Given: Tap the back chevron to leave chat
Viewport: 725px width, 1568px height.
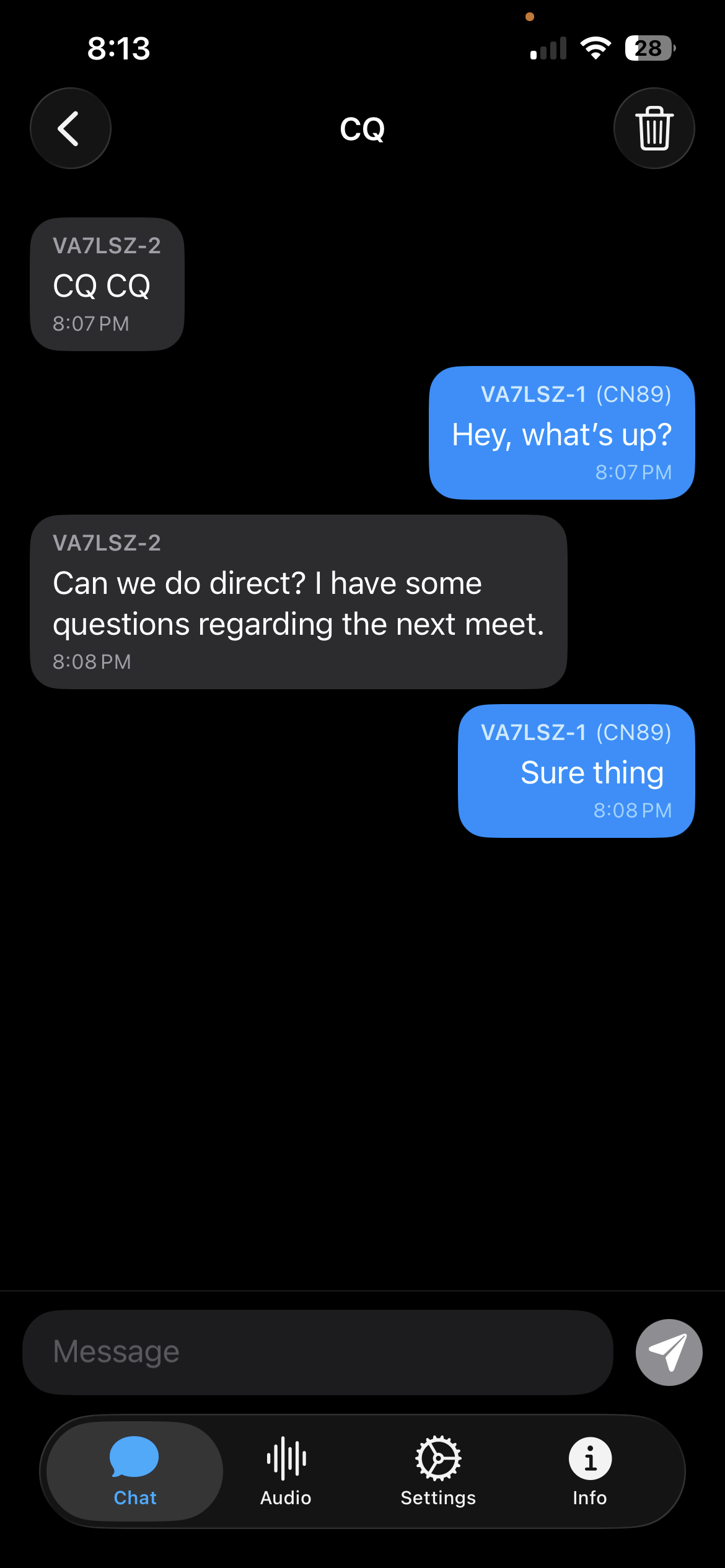Looking at the screenshot, I should pos(70,128).
